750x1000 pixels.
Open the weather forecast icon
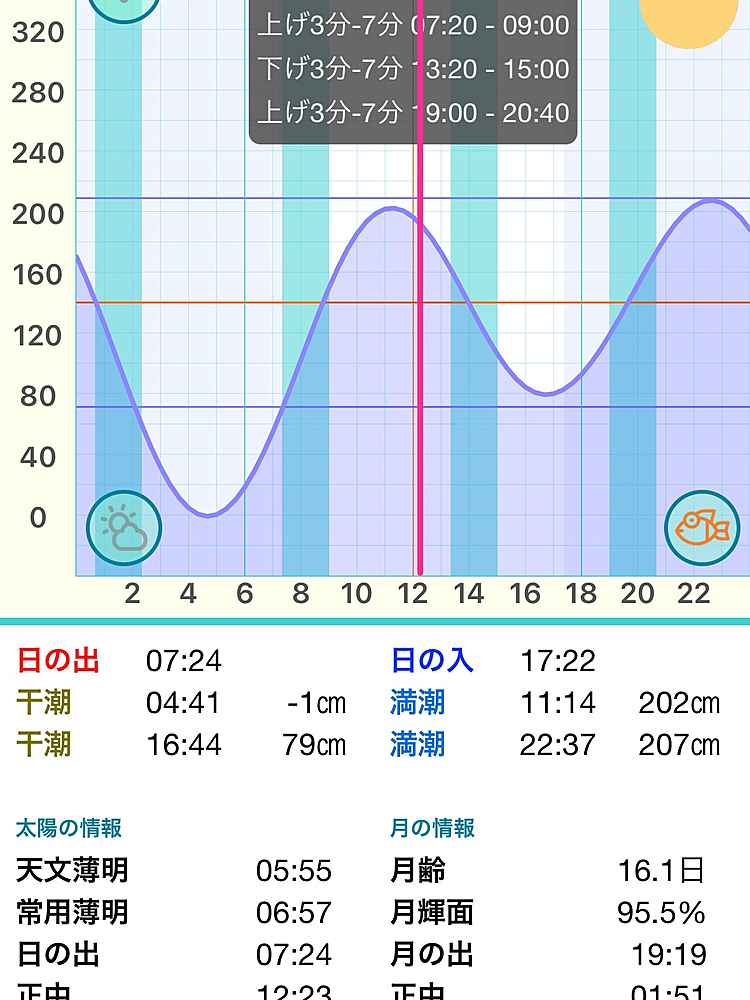tap(124, 528)
